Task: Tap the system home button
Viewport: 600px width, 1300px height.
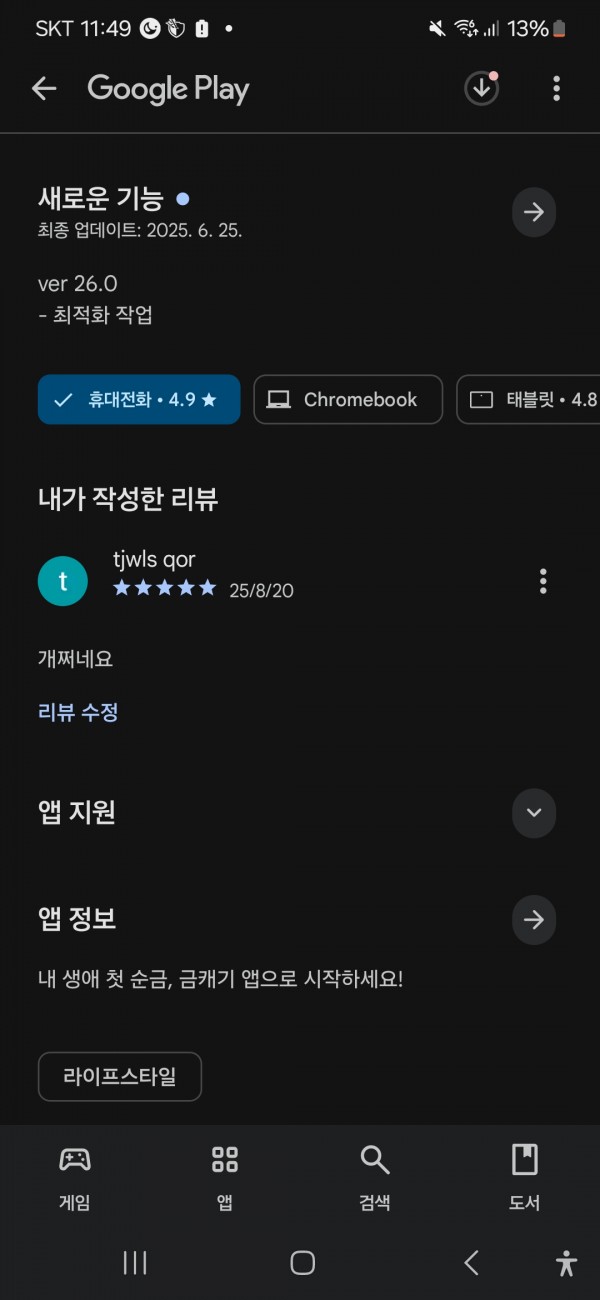Action: tap(302, 1263)
